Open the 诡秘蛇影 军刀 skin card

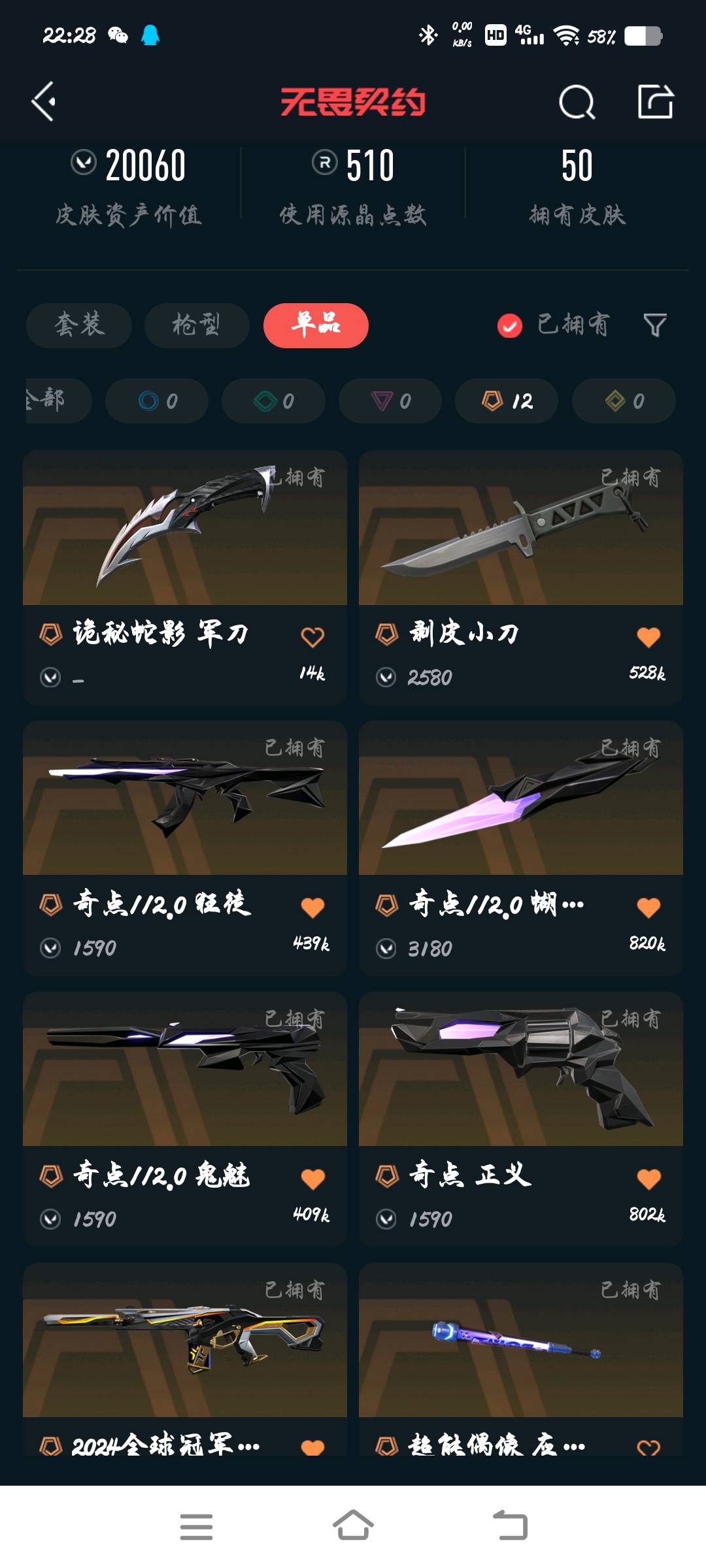click(x=185, y=577)
